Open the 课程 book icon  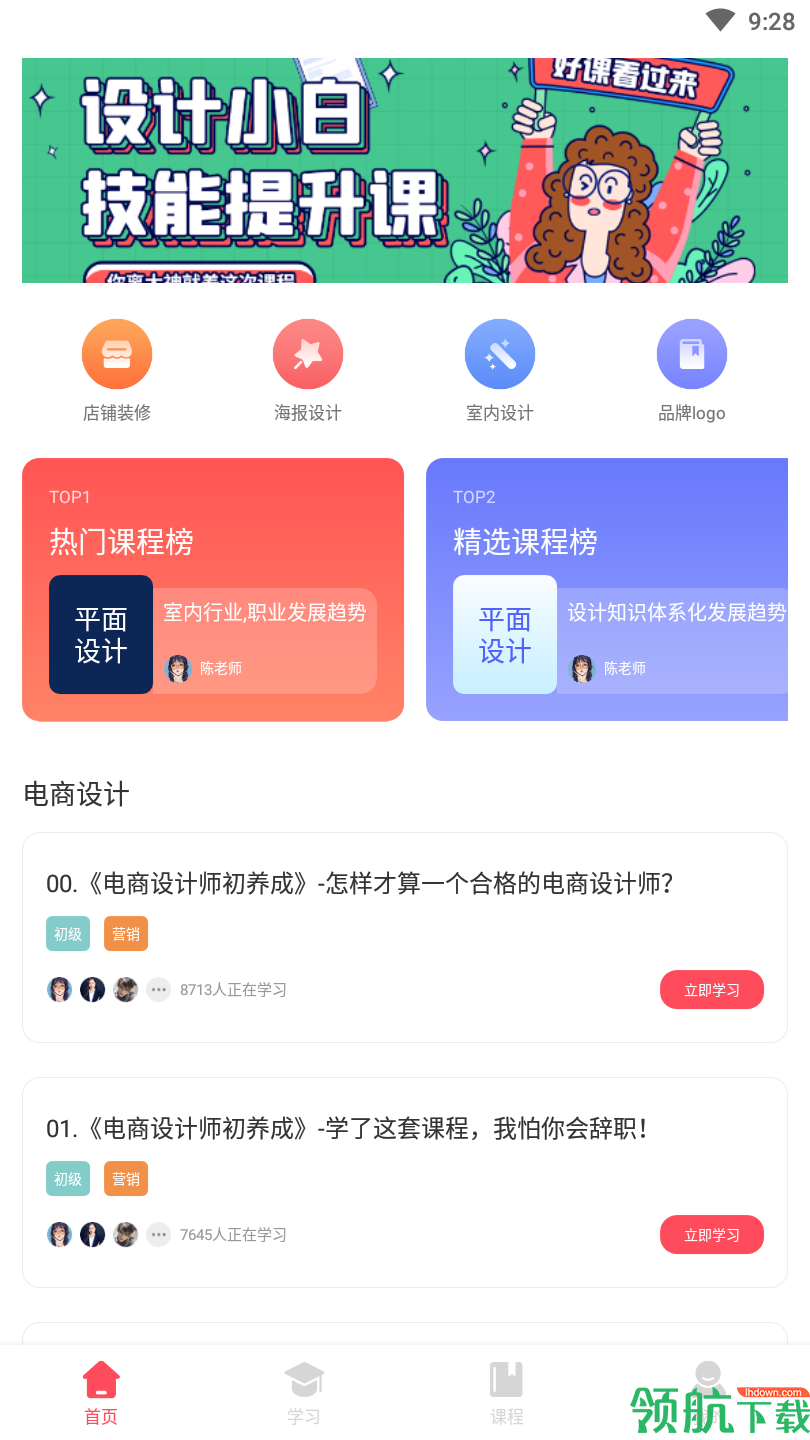click(506, 1379)
